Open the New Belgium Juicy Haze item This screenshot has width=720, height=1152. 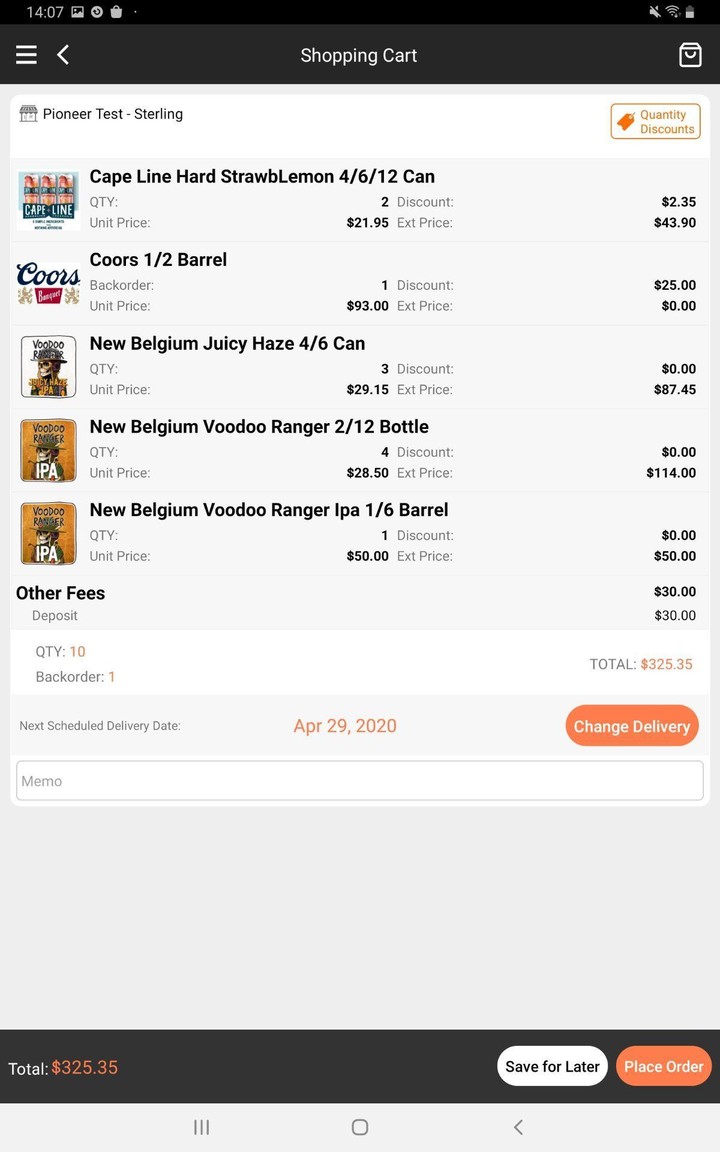48,367
